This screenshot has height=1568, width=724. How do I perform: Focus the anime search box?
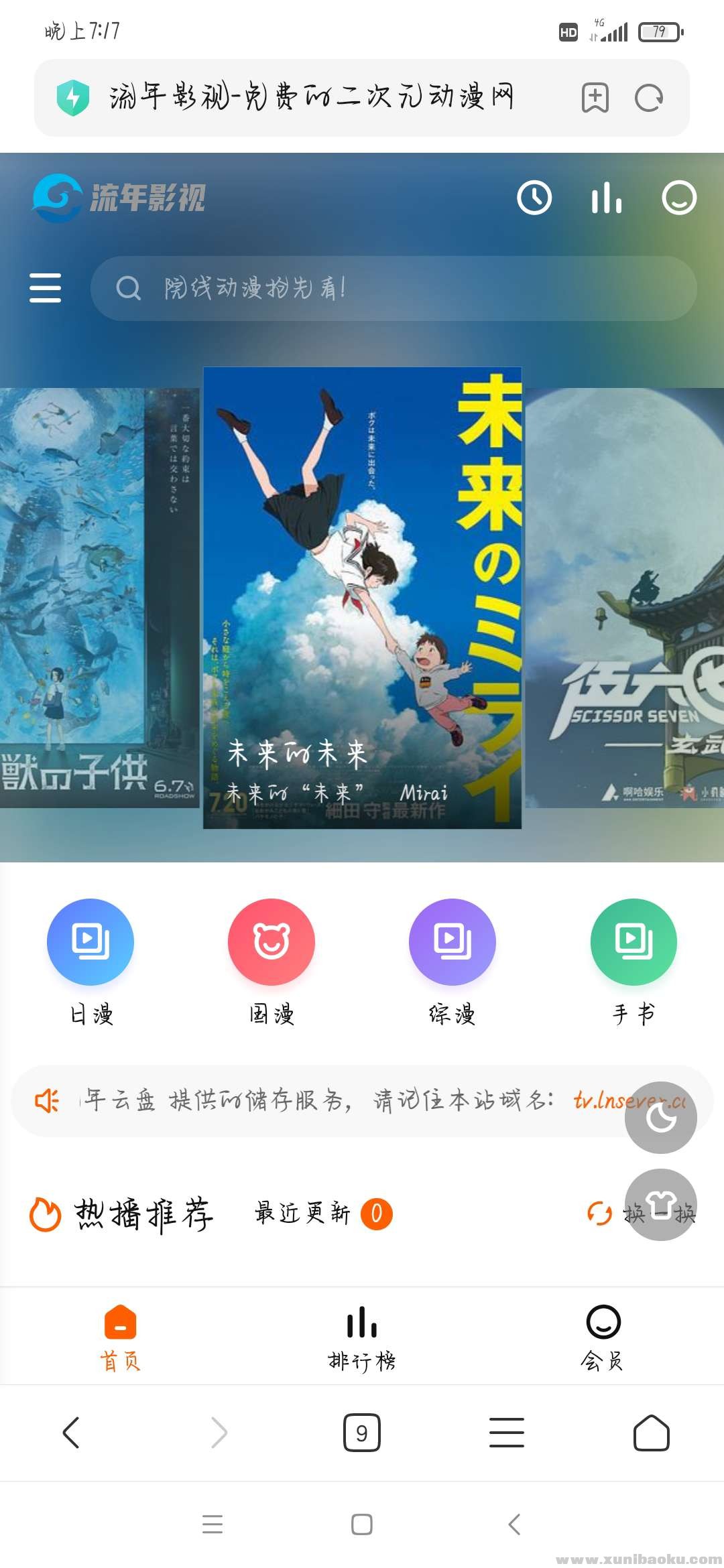[x=402, y=288]
